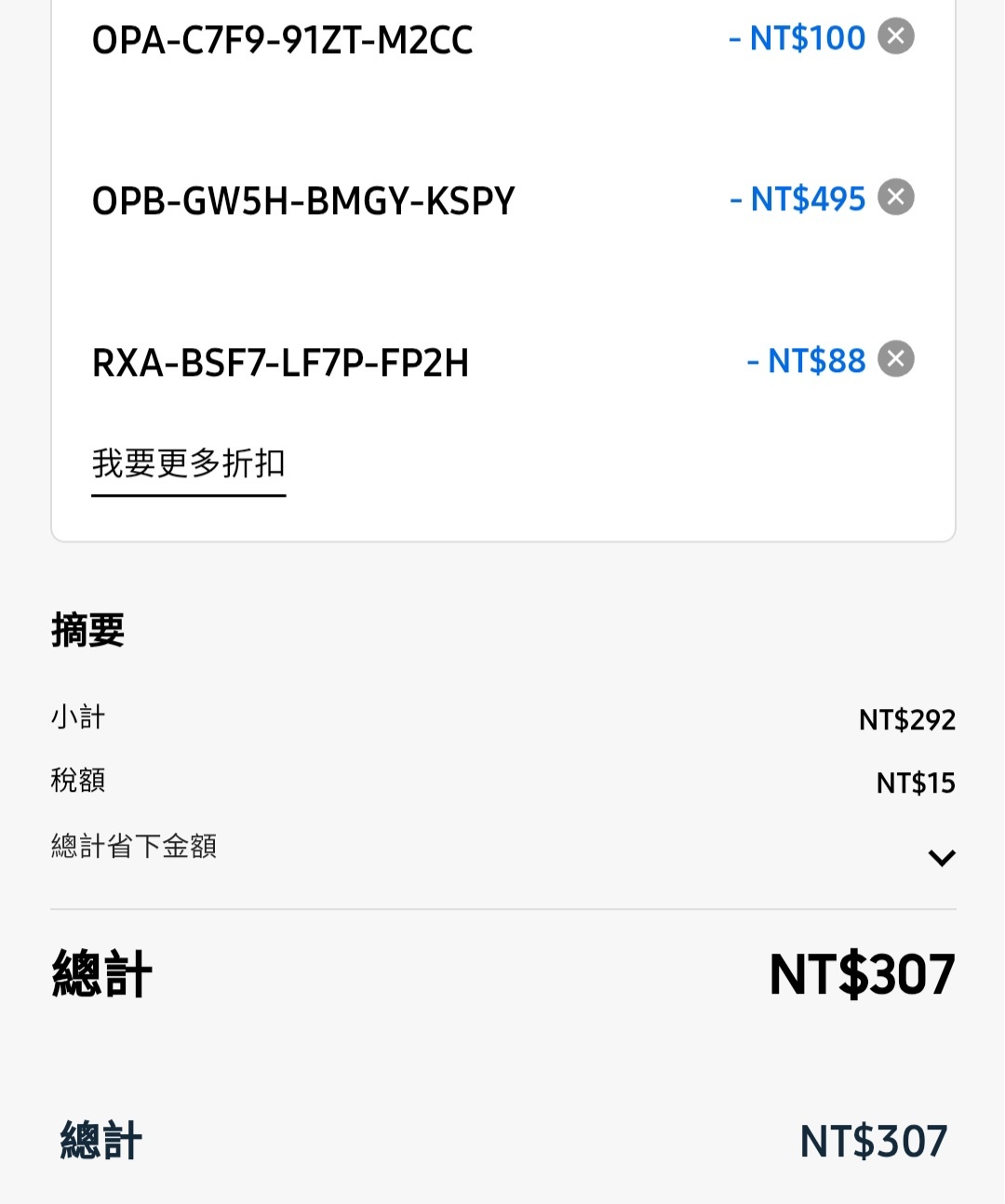Remove coupon RXA-BSF7-LF7P-FP2H
The height and width of the screenshot is (1204, 1005).
tap(896, 359)
